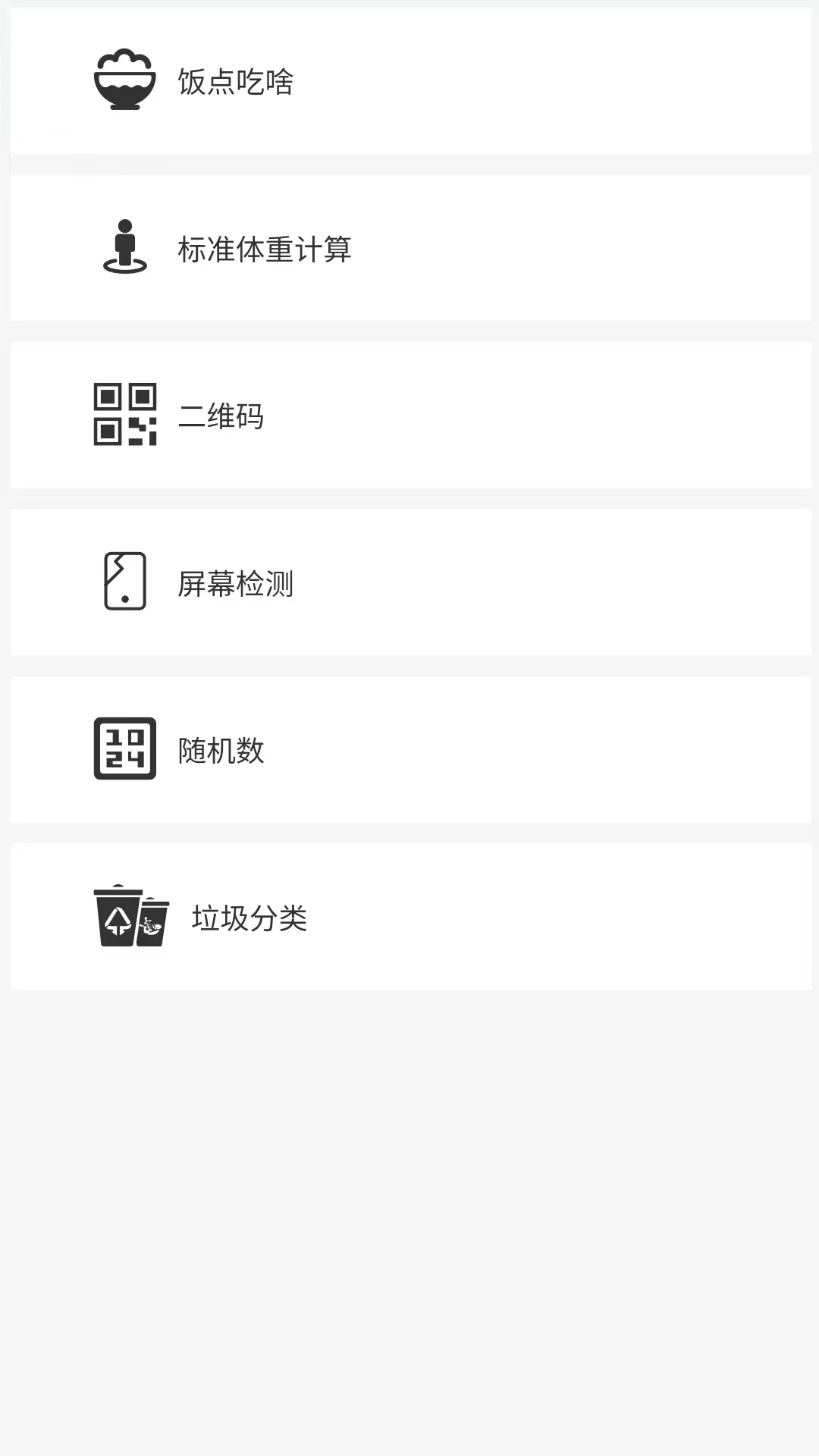819x1456 pixels.
Task: Launch the 二维码 QR code tool
Action: (x=409, y=416)
